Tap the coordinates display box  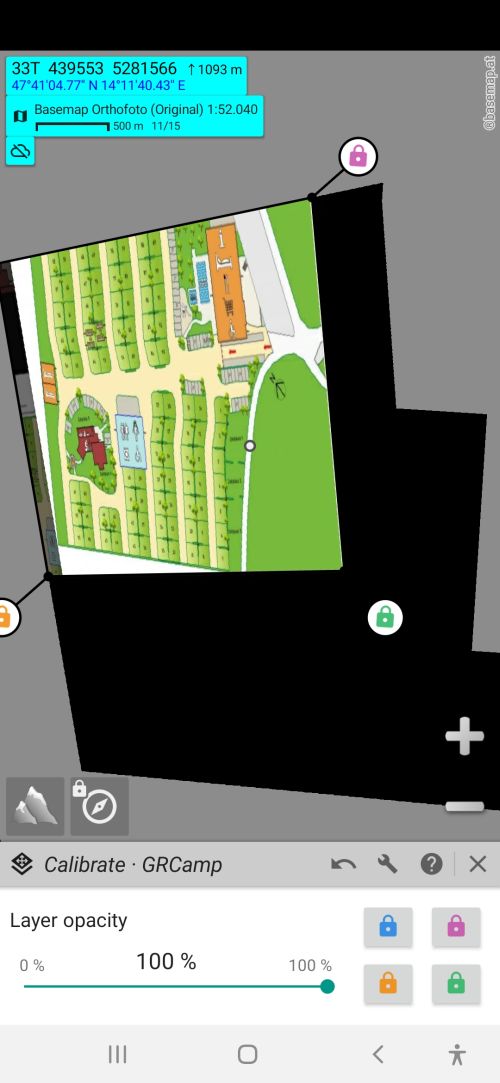point(126,76)
